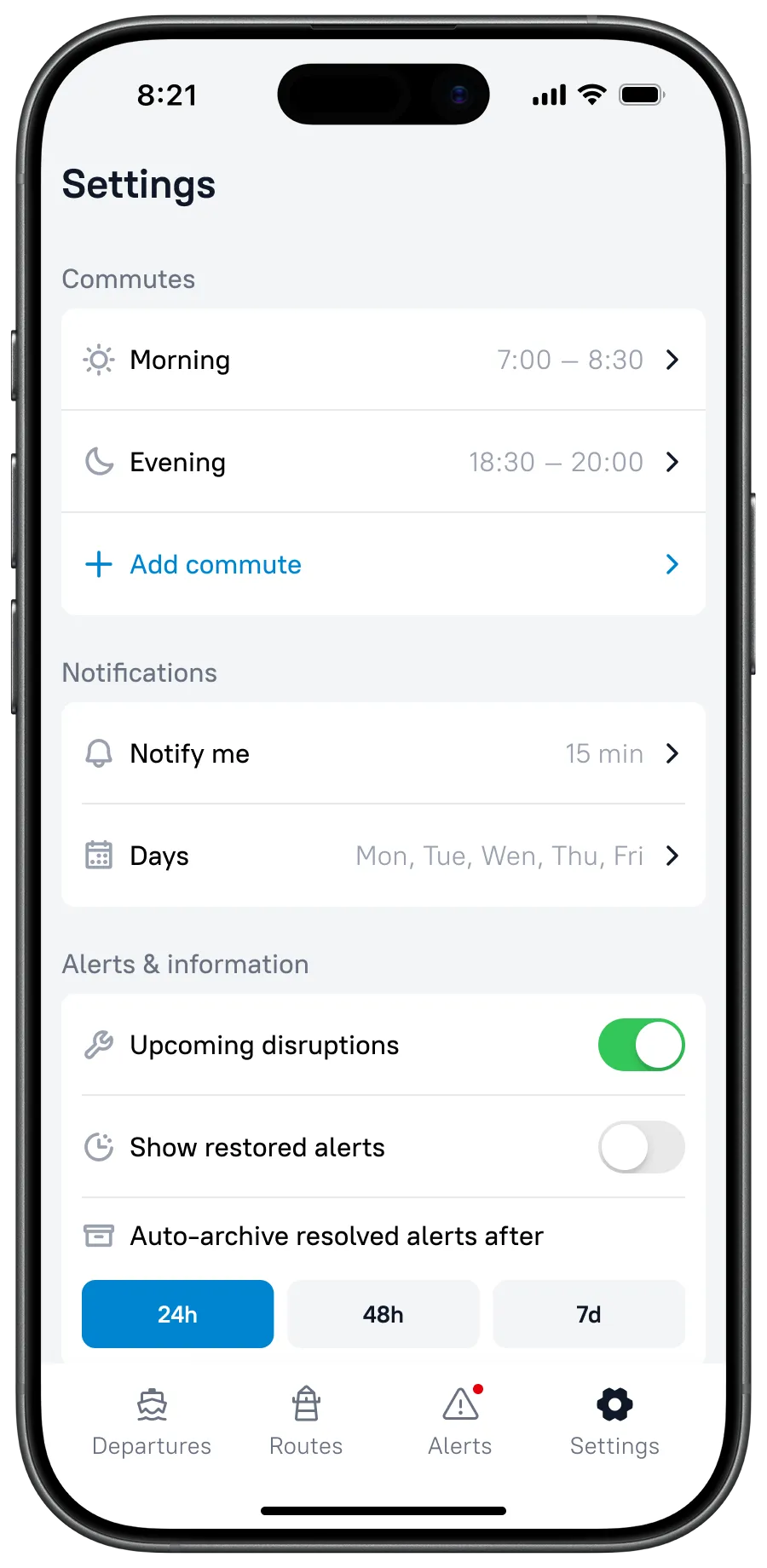Select 48h auto-archive option
The height and width of the screenshot is (1568, 767).
pos(383,1314)
